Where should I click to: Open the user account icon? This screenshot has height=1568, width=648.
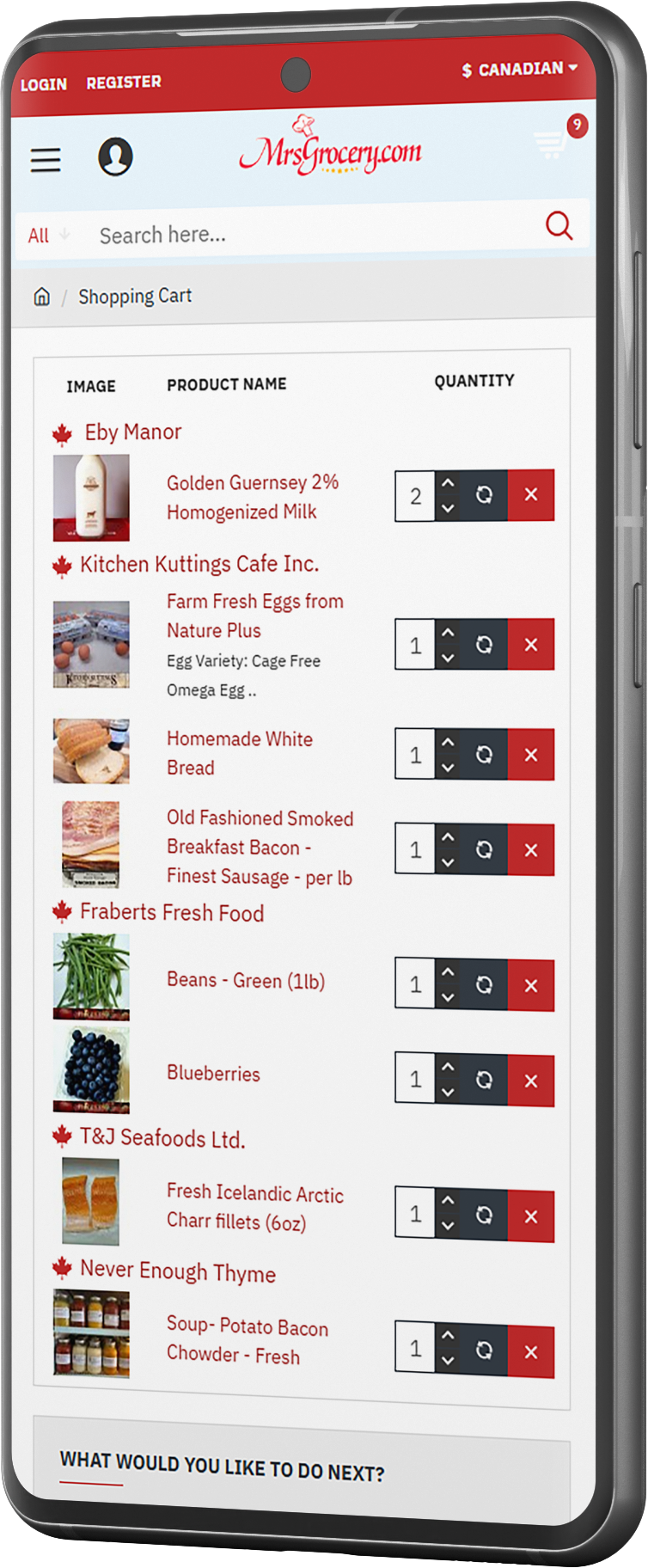click(x=115, y=157)
